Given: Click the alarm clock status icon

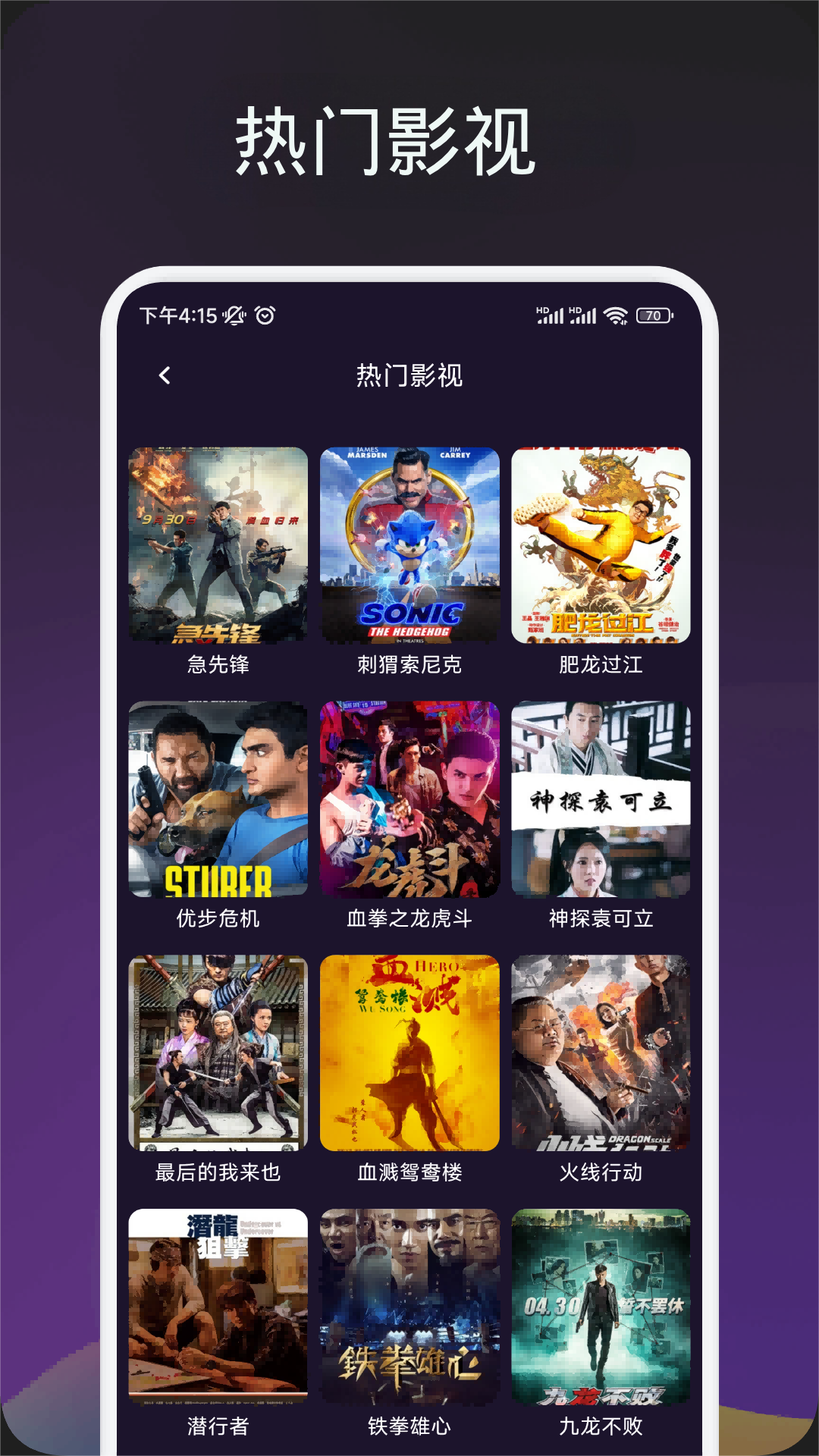Looking at the screenshot, I should coord(265,312).
